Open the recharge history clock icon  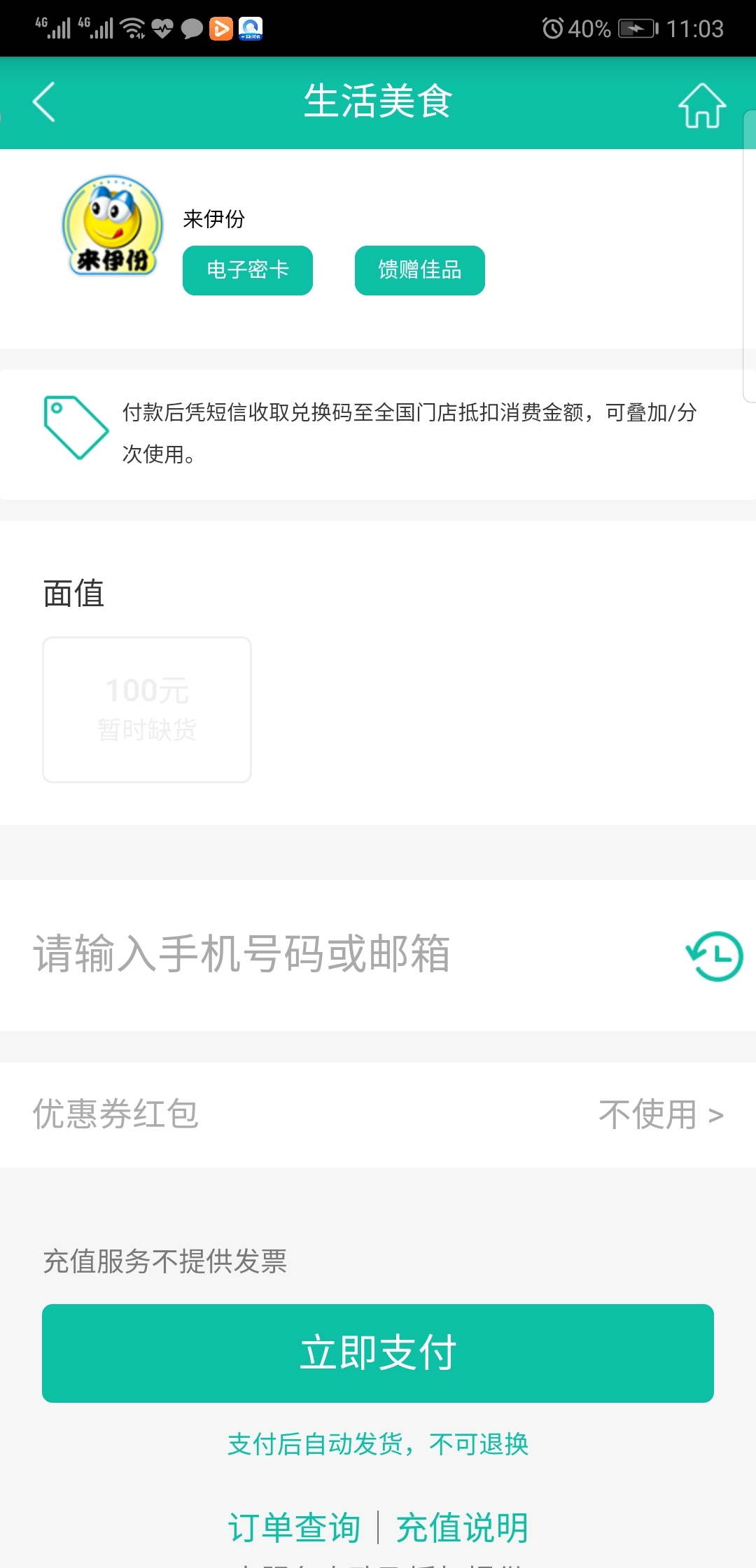pos(714,955)
